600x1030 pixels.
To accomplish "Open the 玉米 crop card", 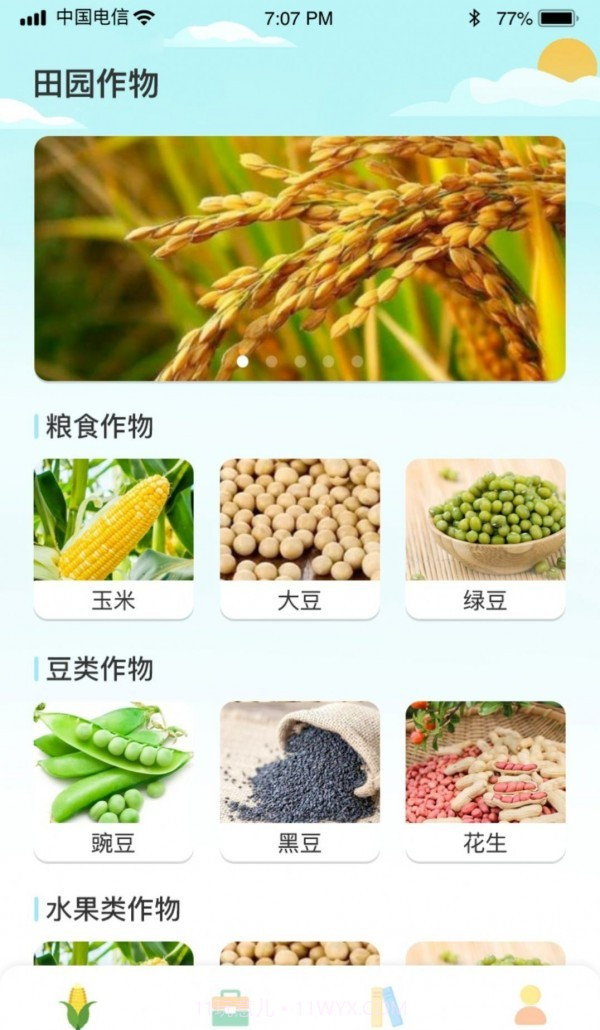I will pos(113,538).
